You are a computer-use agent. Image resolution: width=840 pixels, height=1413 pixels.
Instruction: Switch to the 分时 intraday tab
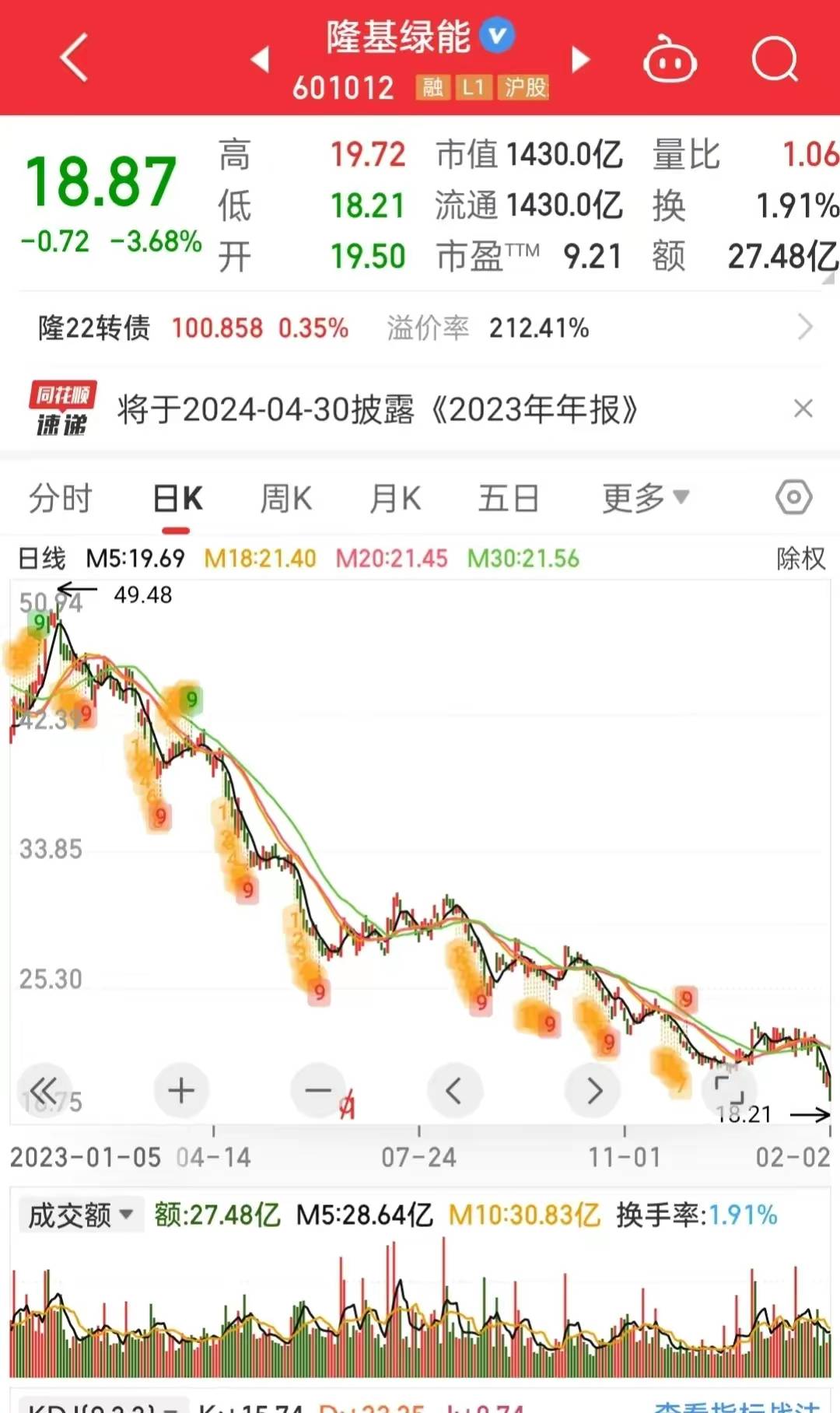[x=61, y=497]
